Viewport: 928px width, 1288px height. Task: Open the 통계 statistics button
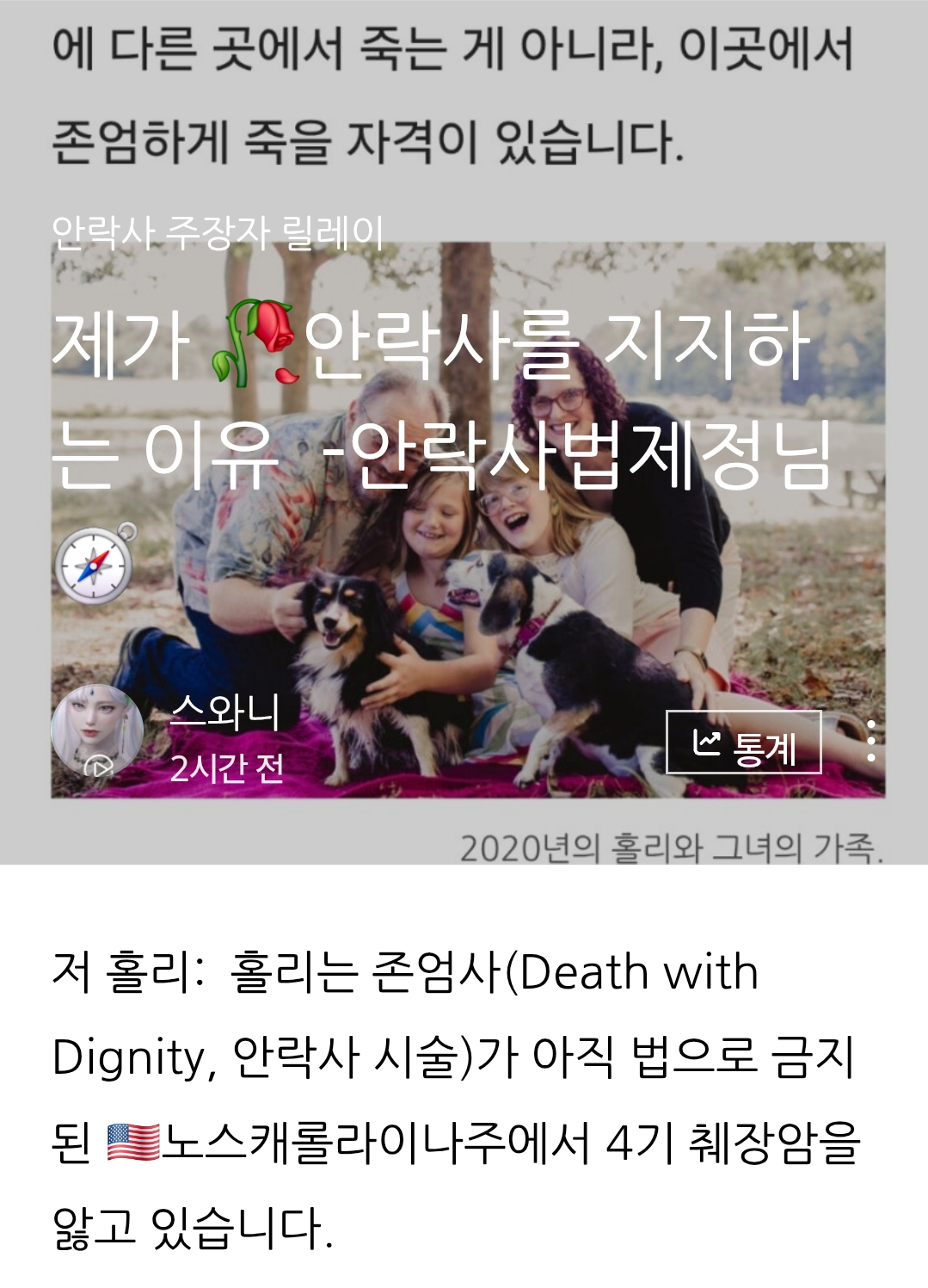[744, 743]
